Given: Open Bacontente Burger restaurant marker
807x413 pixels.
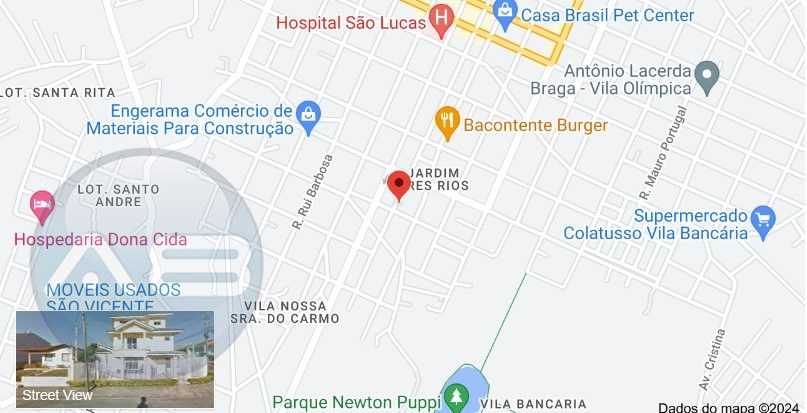Looking at the screenshot, I should pyautogui.click(x=447, y=124).
